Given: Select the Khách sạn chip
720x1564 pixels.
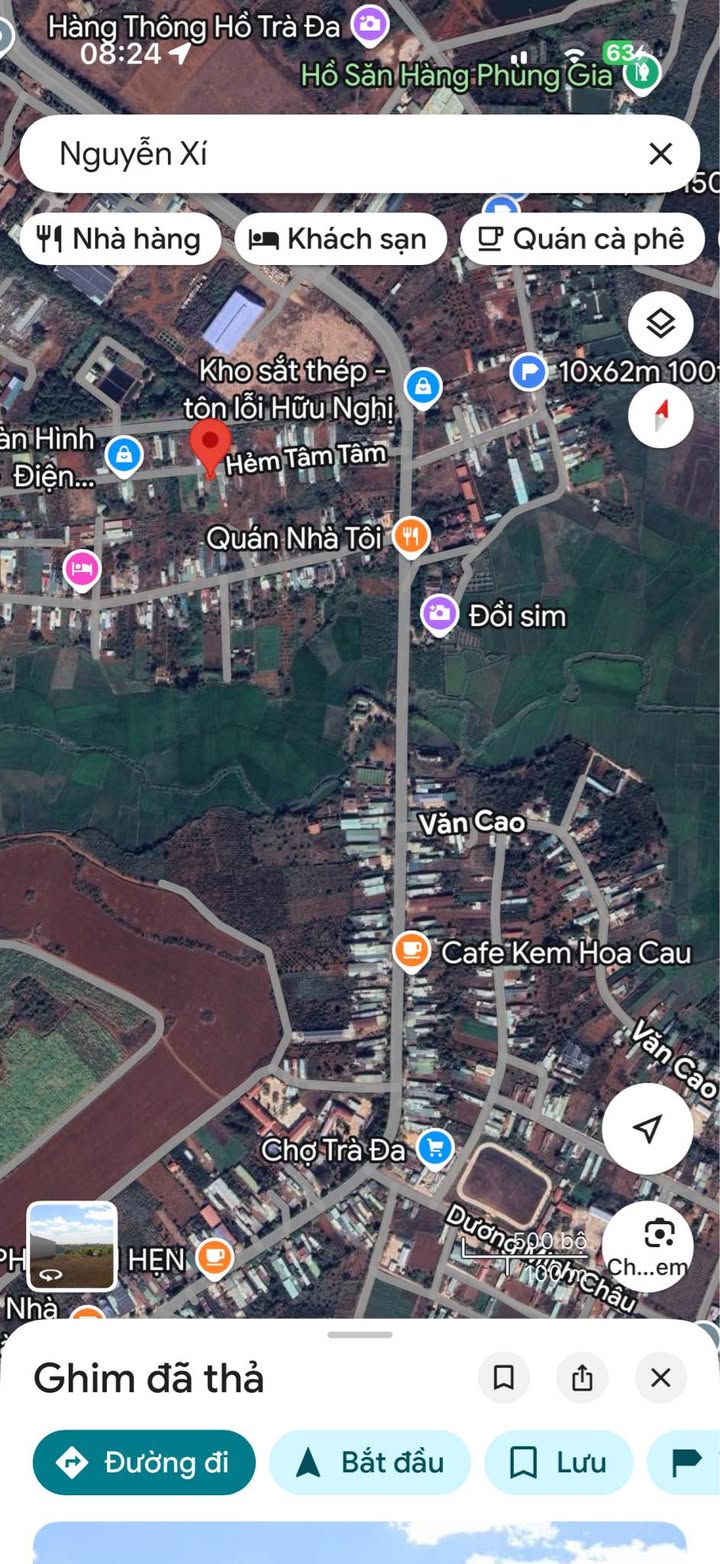Looking at the screenshot, I should [x=340, y=239].
